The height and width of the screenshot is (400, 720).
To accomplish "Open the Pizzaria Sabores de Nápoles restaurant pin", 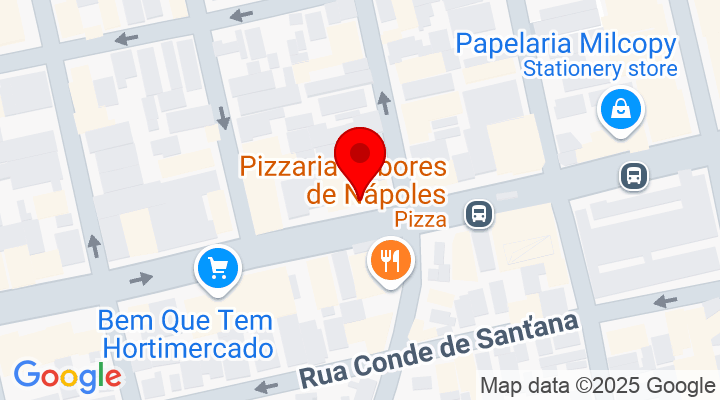I will (391, 262).
